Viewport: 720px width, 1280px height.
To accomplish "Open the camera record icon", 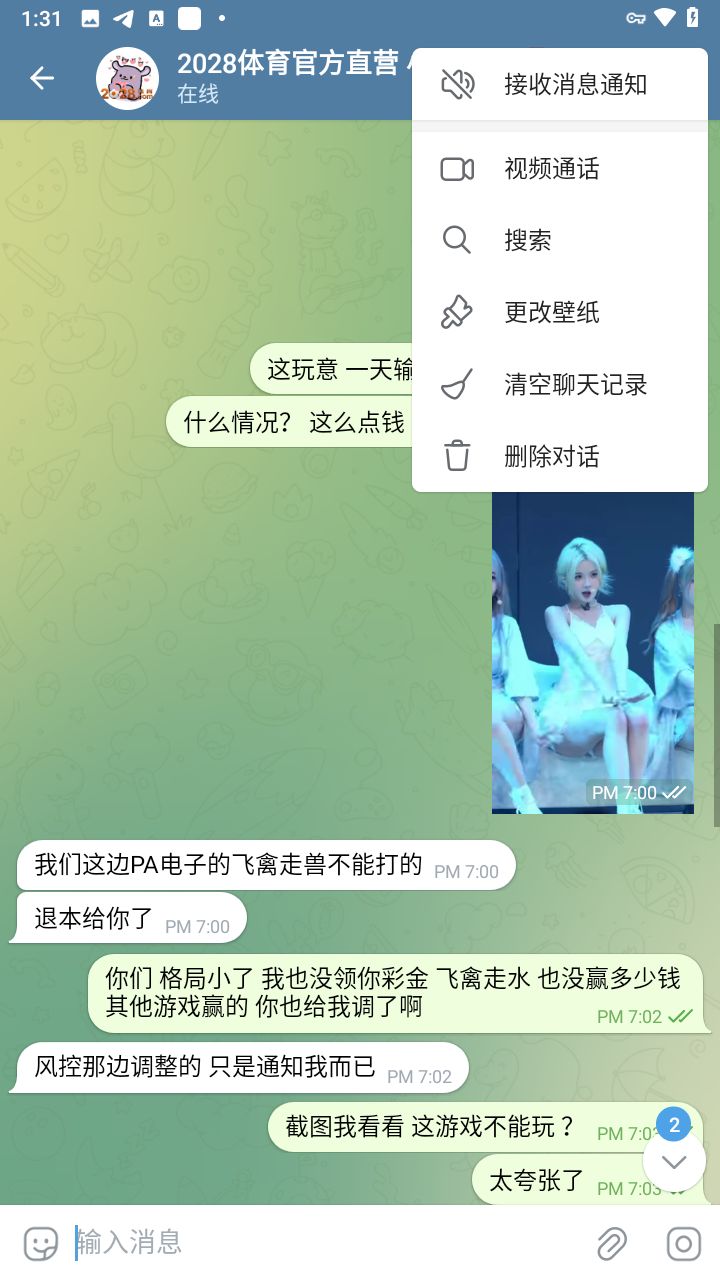I will pyautogui.click(x=684, y=1243).
